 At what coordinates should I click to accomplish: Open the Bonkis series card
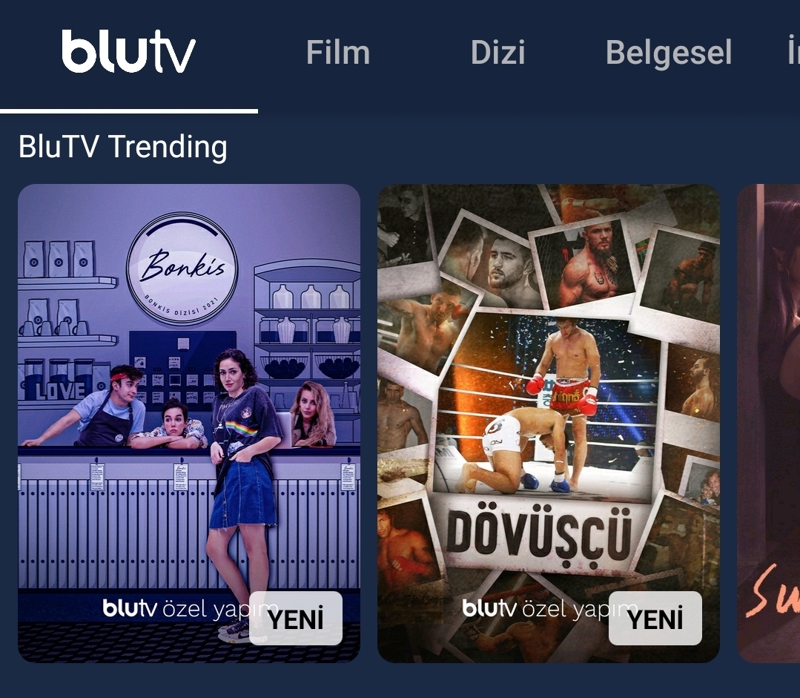189,420
